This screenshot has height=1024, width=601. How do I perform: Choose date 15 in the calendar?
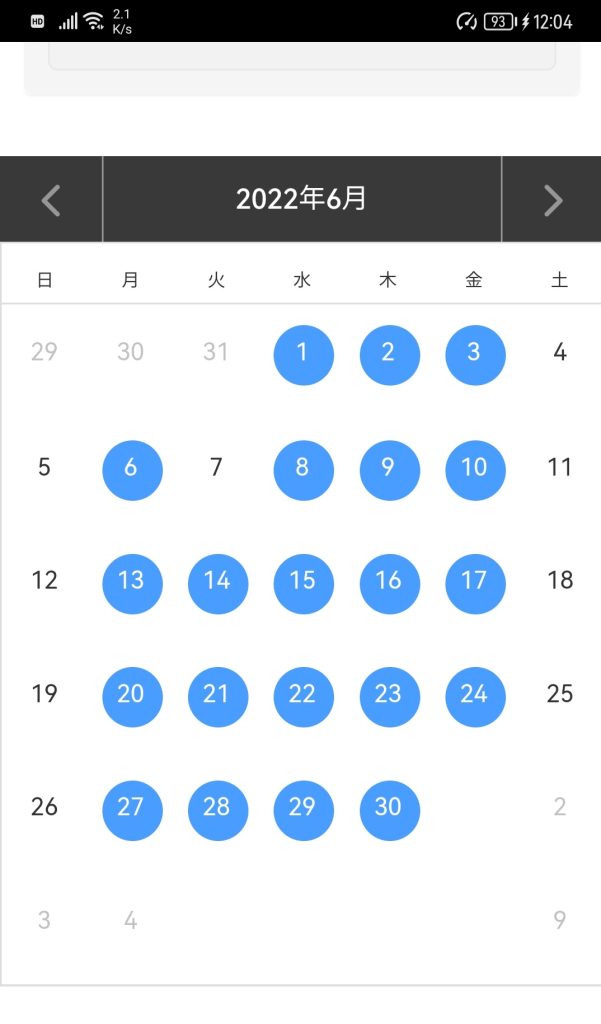point(303,583)
